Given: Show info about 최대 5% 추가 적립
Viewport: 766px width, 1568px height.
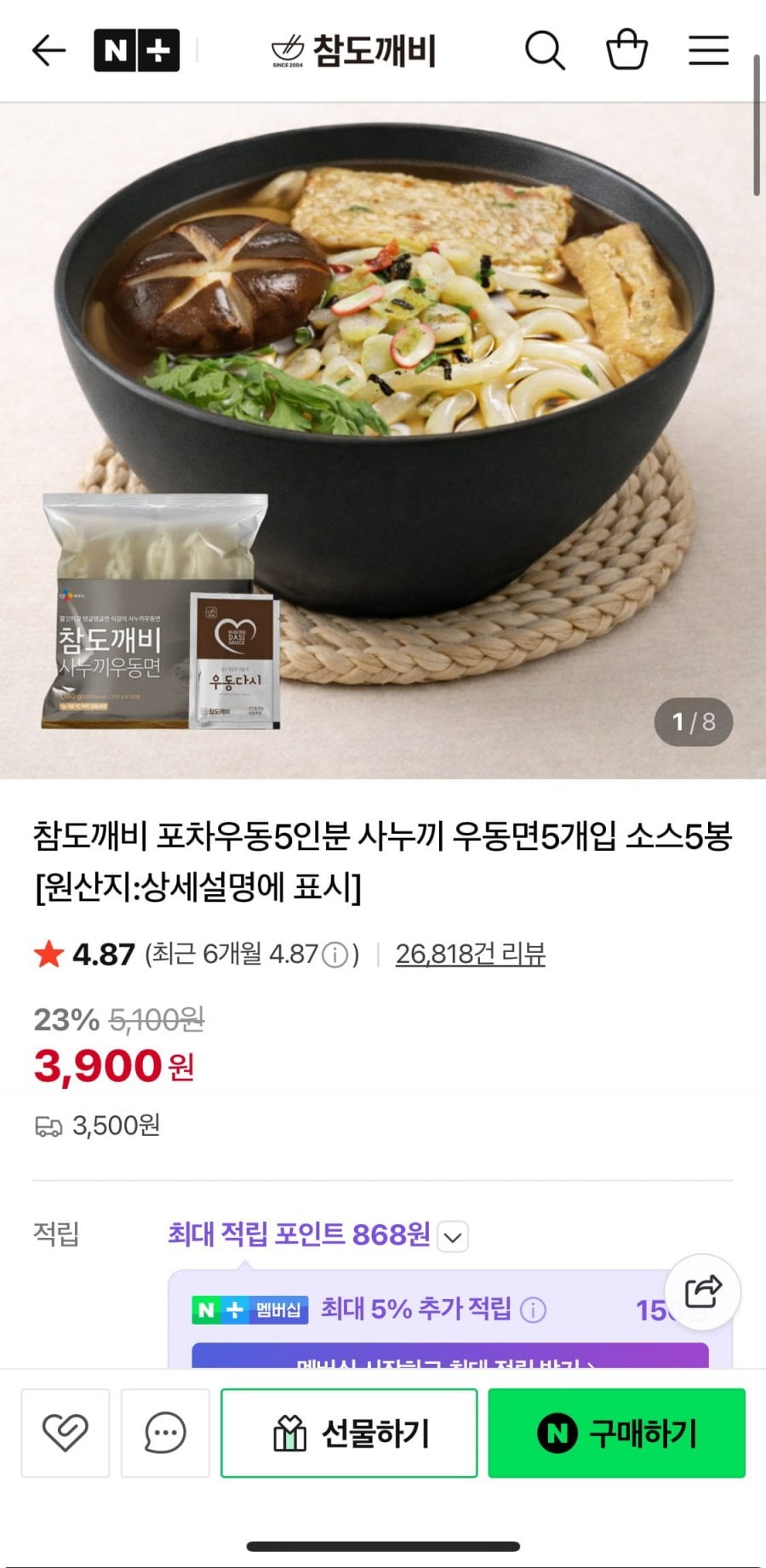Looking at the screenshot, I should 533,1310.
